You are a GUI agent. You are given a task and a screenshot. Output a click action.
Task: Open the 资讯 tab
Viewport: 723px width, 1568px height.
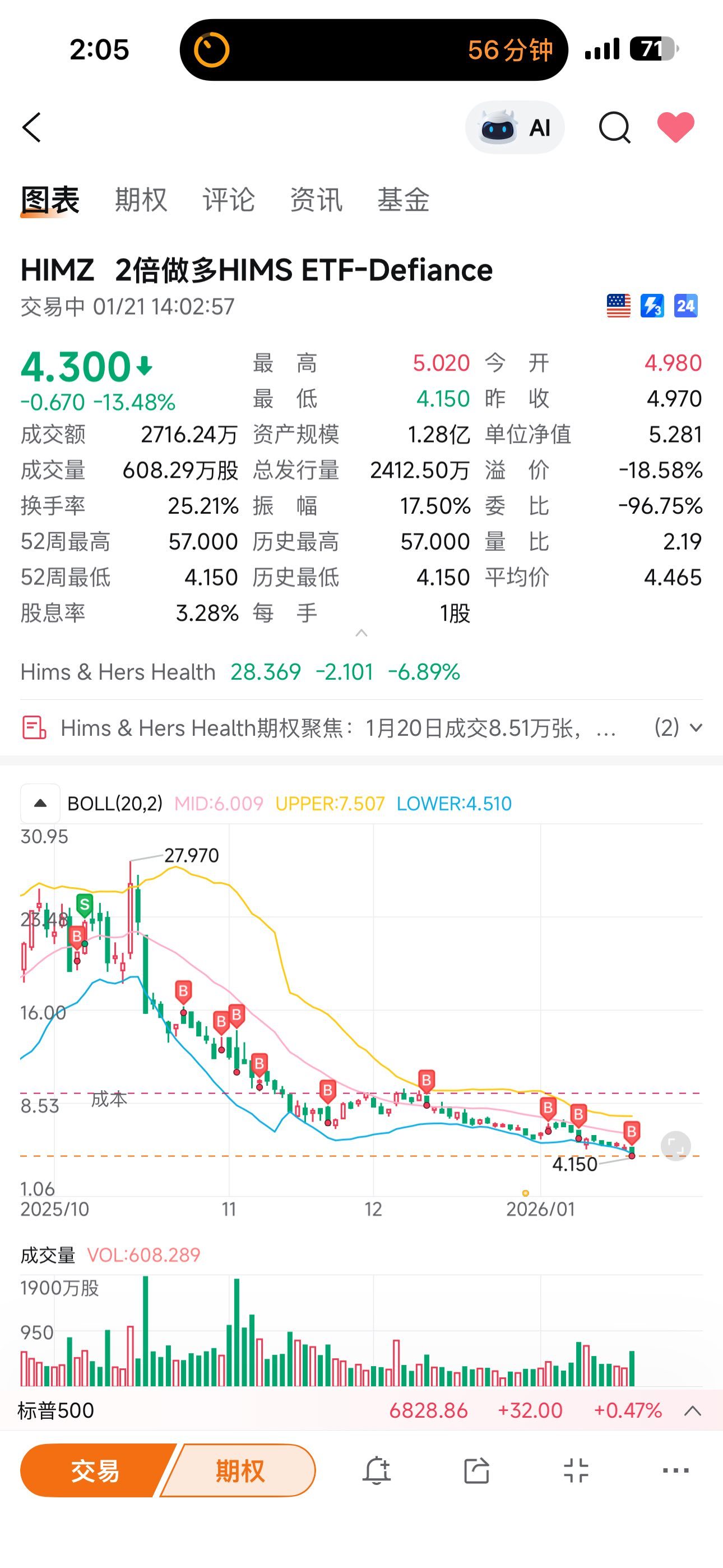tap(316, 200)
